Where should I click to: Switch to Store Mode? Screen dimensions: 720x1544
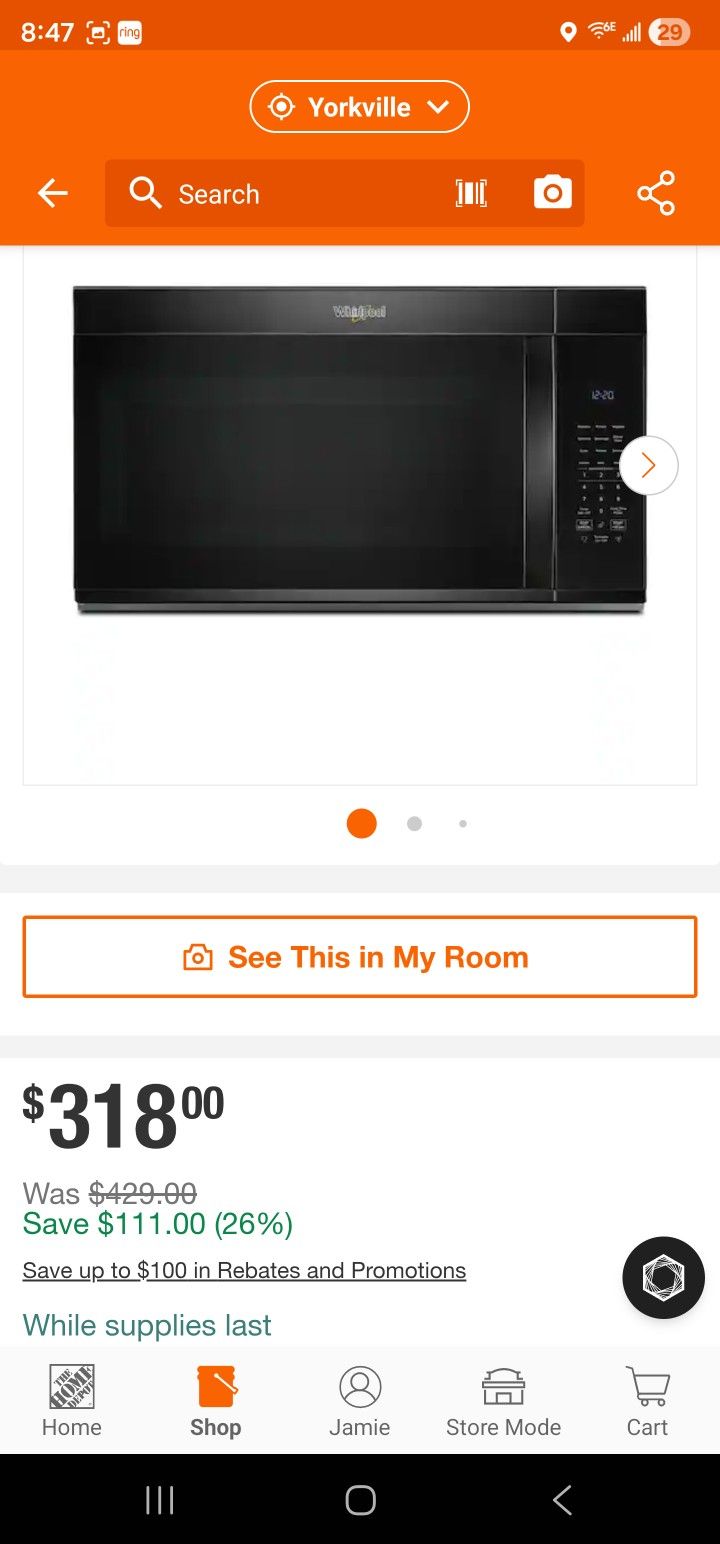tap(503, 1400)
